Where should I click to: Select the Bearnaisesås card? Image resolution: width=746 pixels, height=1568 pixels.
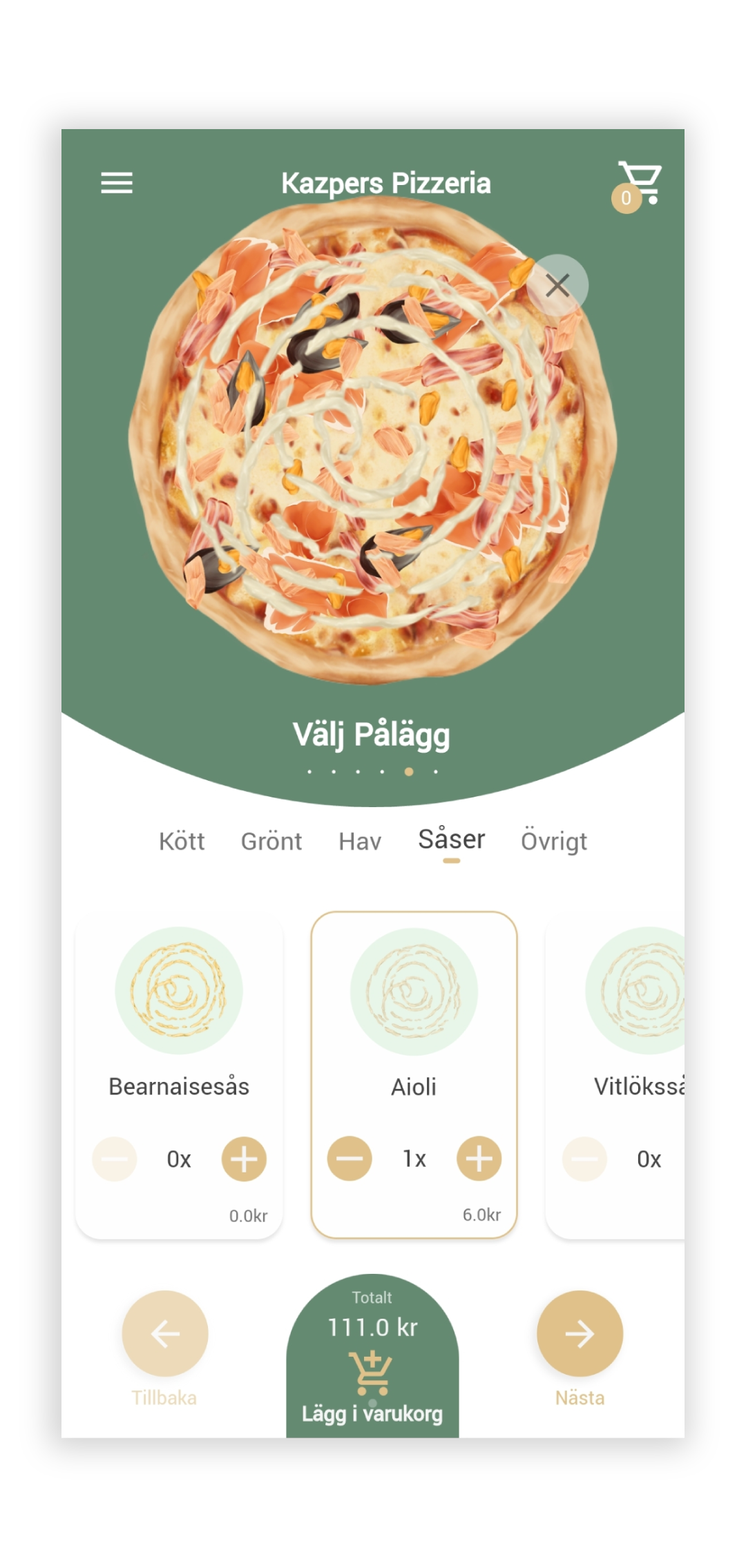tap(179, 1022)
